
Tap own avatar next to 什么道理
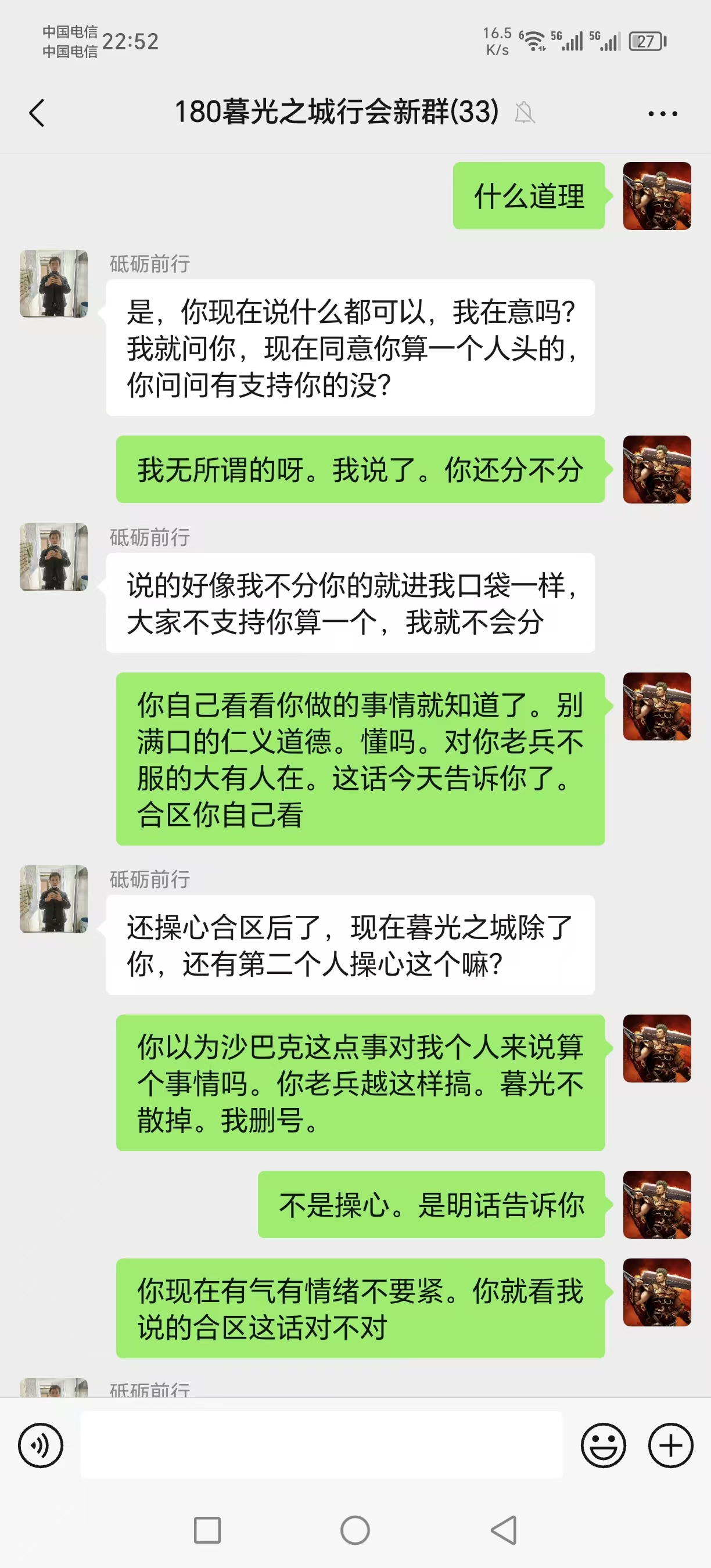657,196
